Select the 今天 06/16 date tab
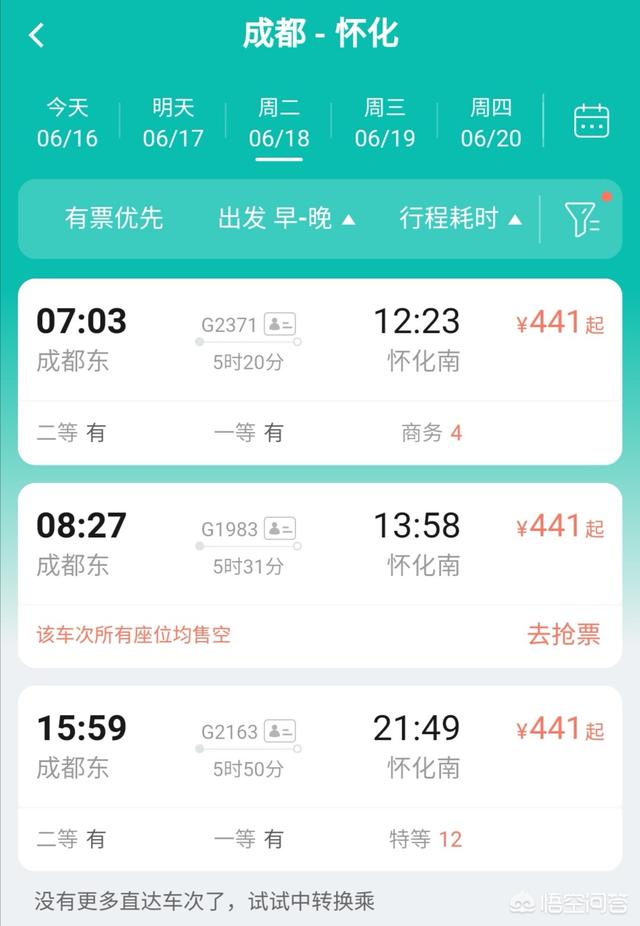640x926 pixels. point(67,122)
